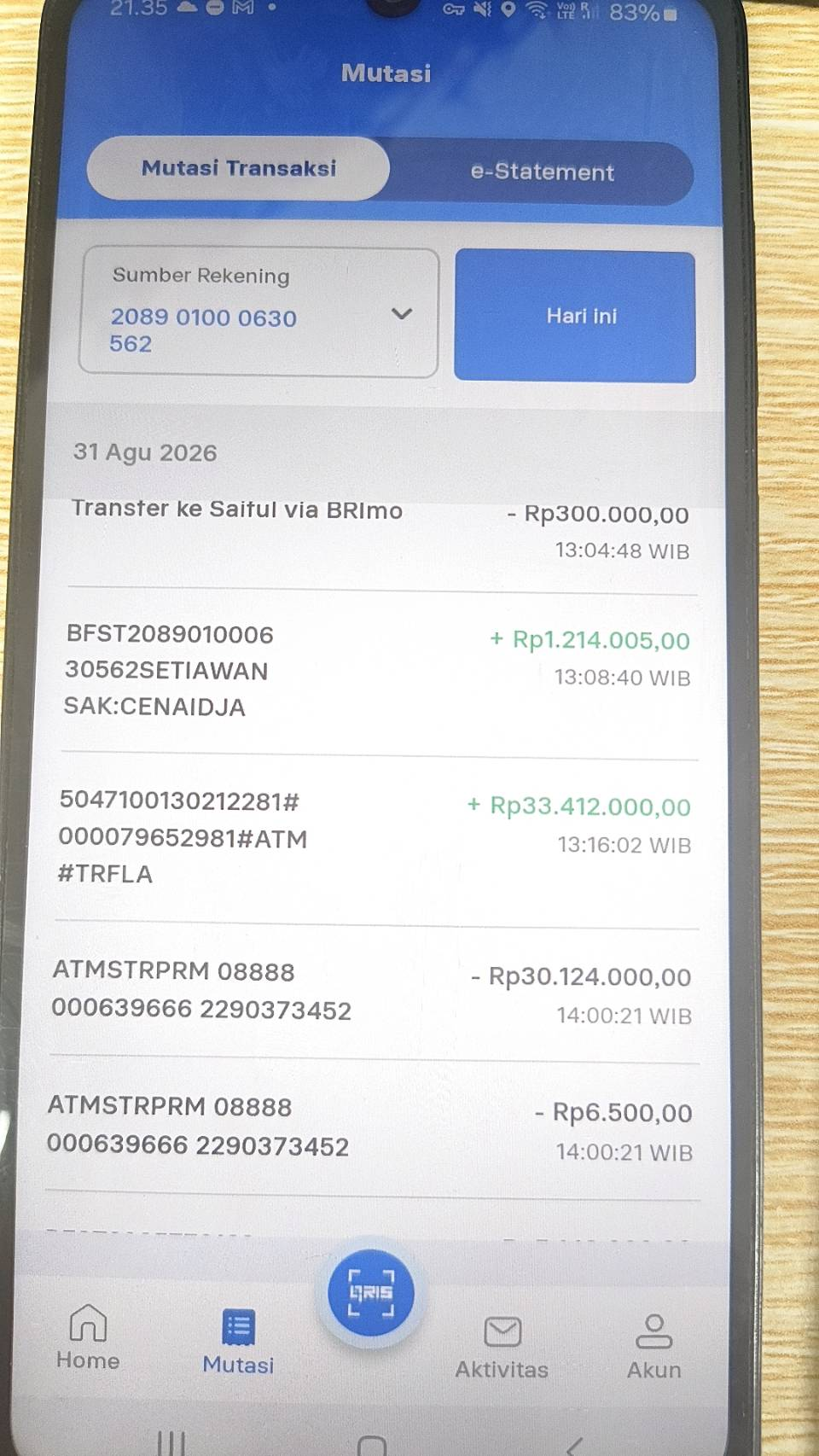Tap the Hari ini date filter button

pyautogui.click(x=575, y=317)
